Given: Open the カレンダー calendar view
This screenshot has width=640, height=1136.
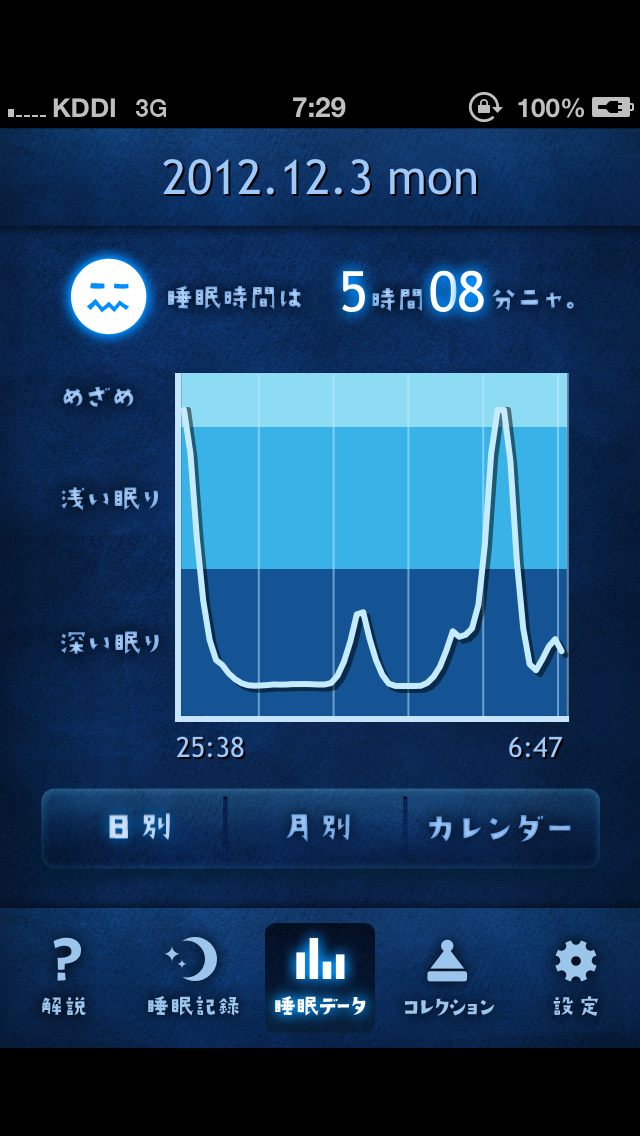Looking at the screenshot, I should coord(500,828).
